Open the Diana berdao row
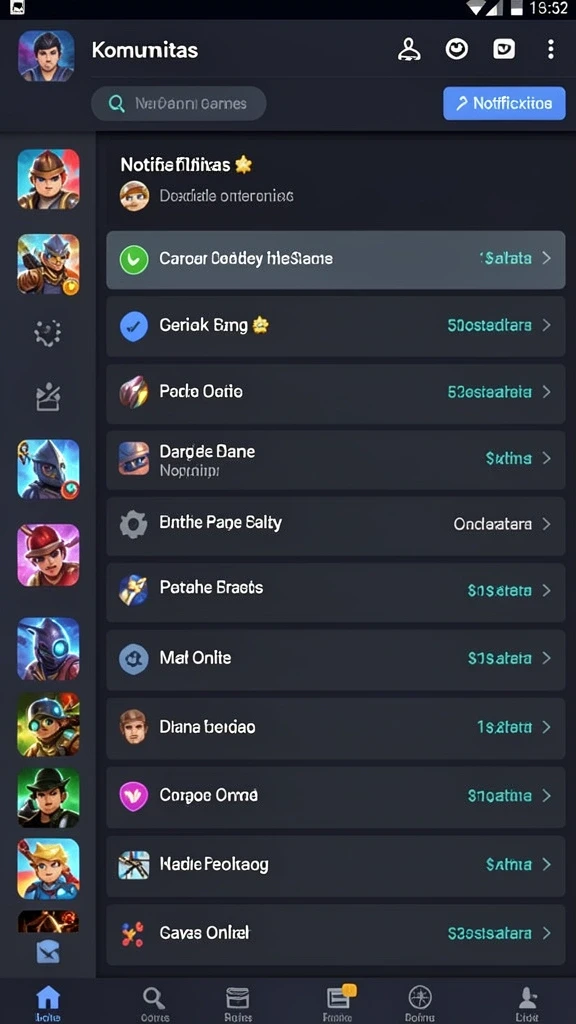The width and height of the screenshot is (576, 1024). 336,728
